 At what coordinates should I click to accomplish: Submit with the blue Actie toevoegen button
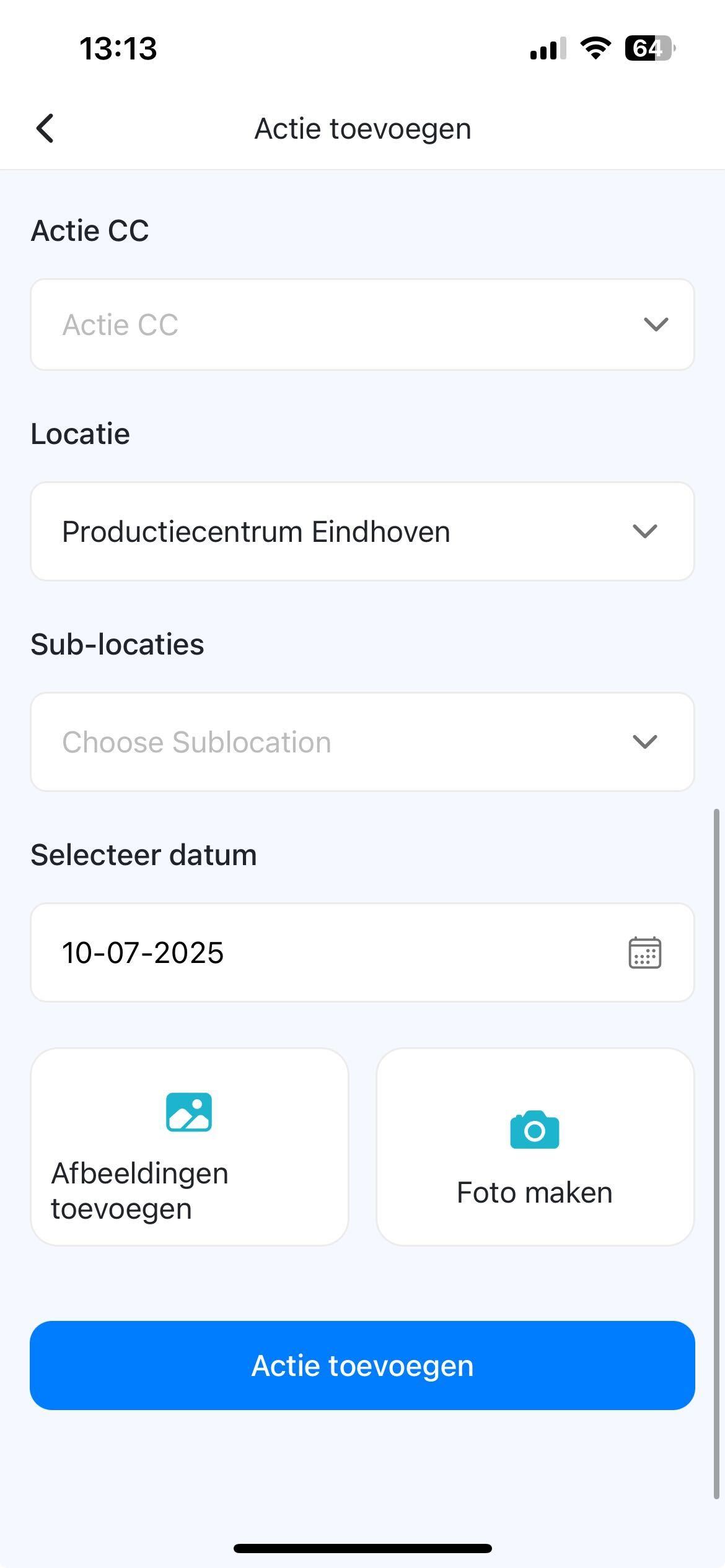point(362,1365)
